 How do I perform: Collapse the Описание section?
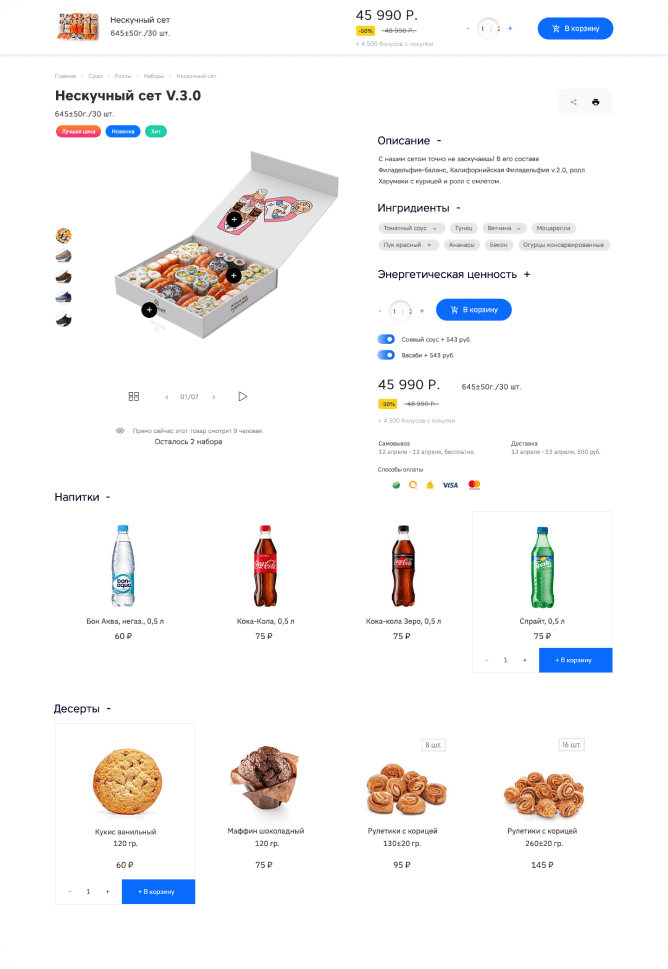439,141
